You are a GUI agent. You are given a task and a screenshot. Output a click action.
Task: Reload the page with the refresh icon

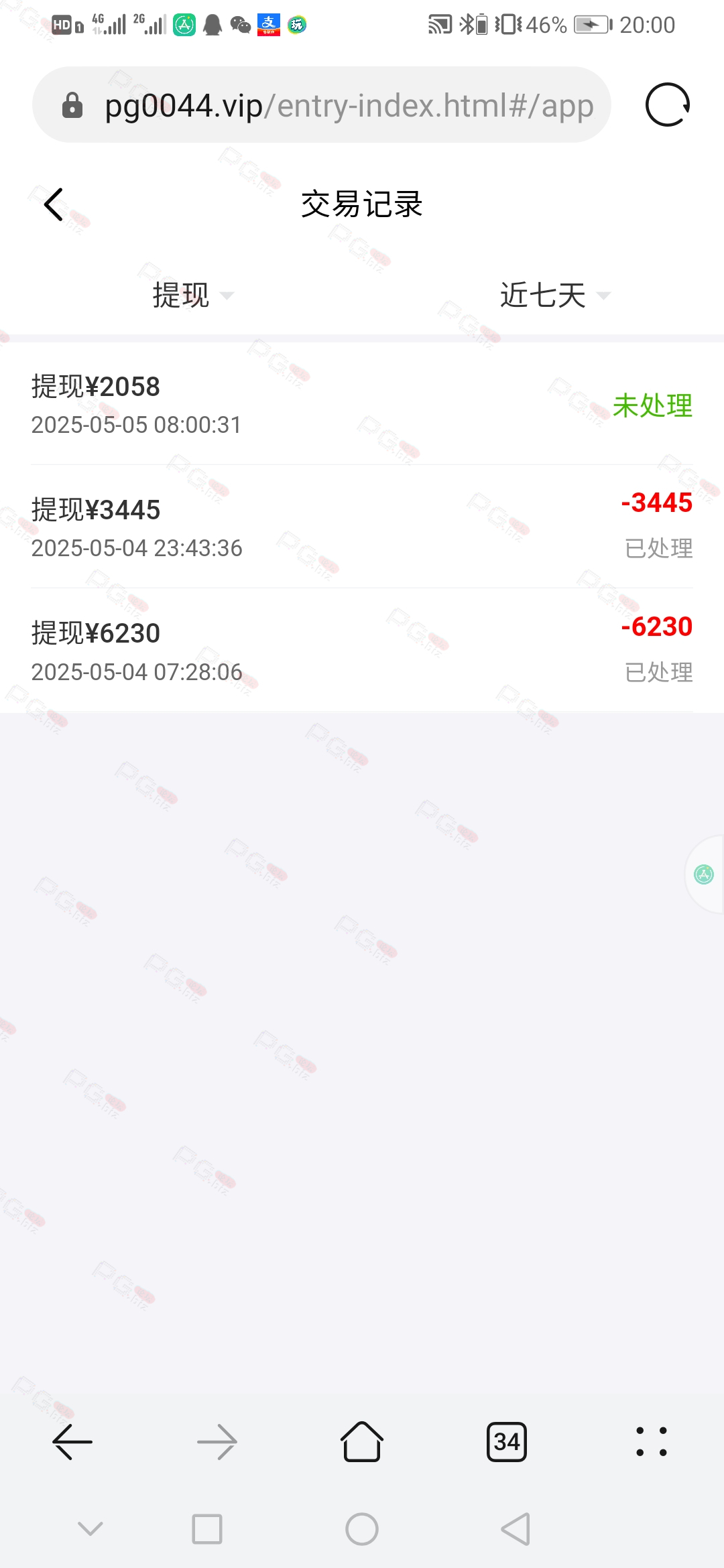pyautogui.click(x=668, y=105)
